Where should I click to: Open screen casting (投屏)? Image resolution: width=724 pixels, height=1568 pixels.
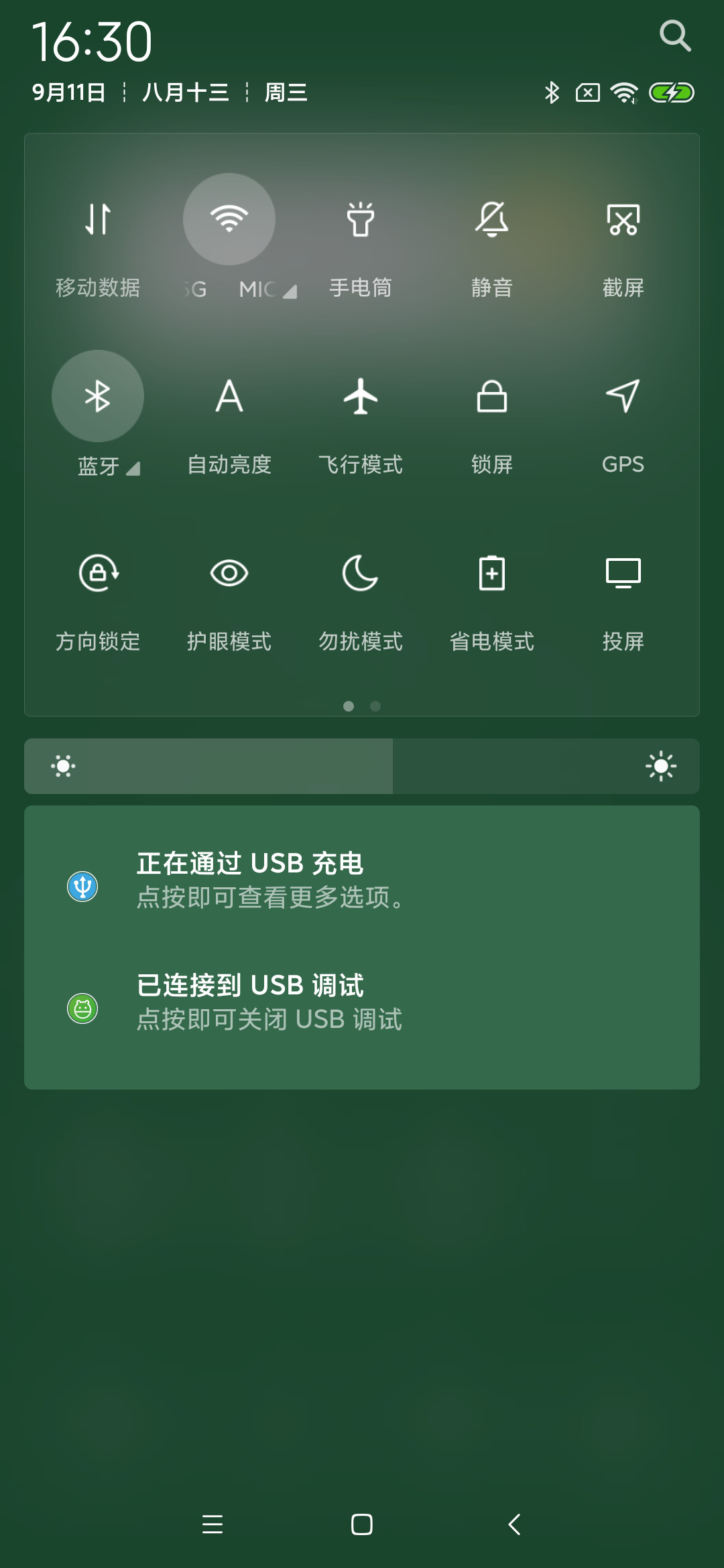(x=623, y=573)
